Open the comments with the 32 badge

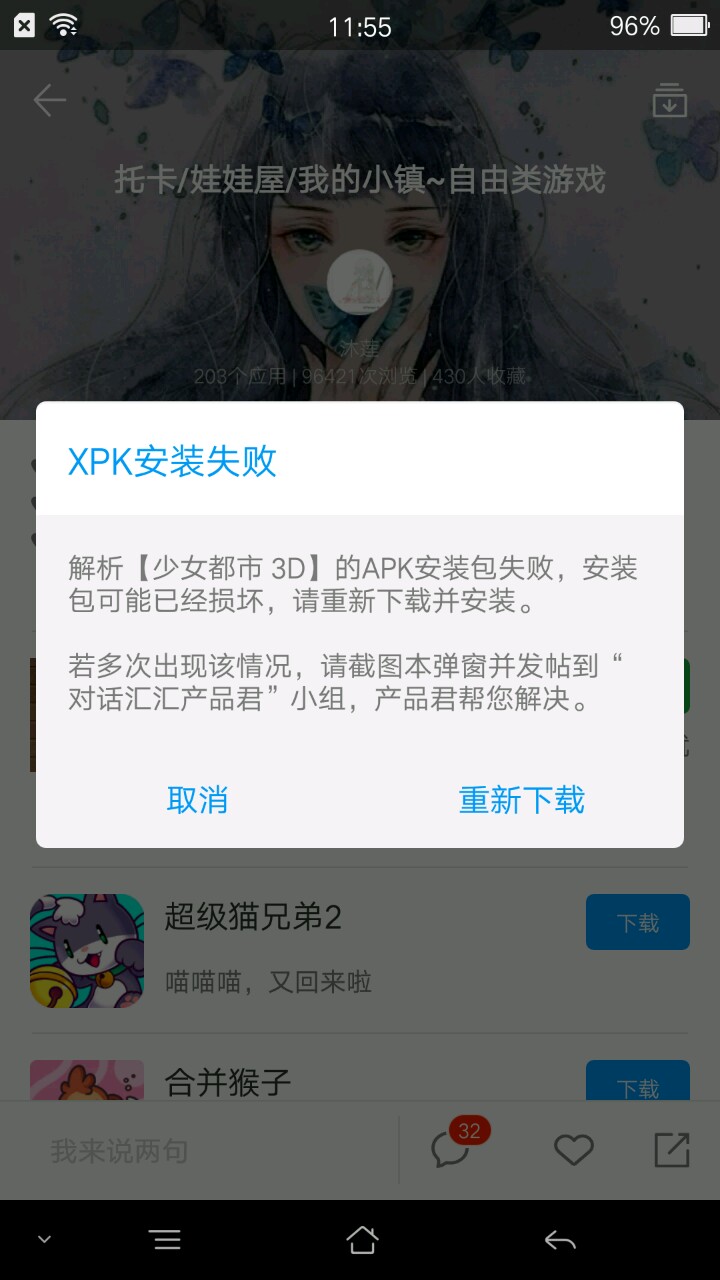pos(452,1150)
